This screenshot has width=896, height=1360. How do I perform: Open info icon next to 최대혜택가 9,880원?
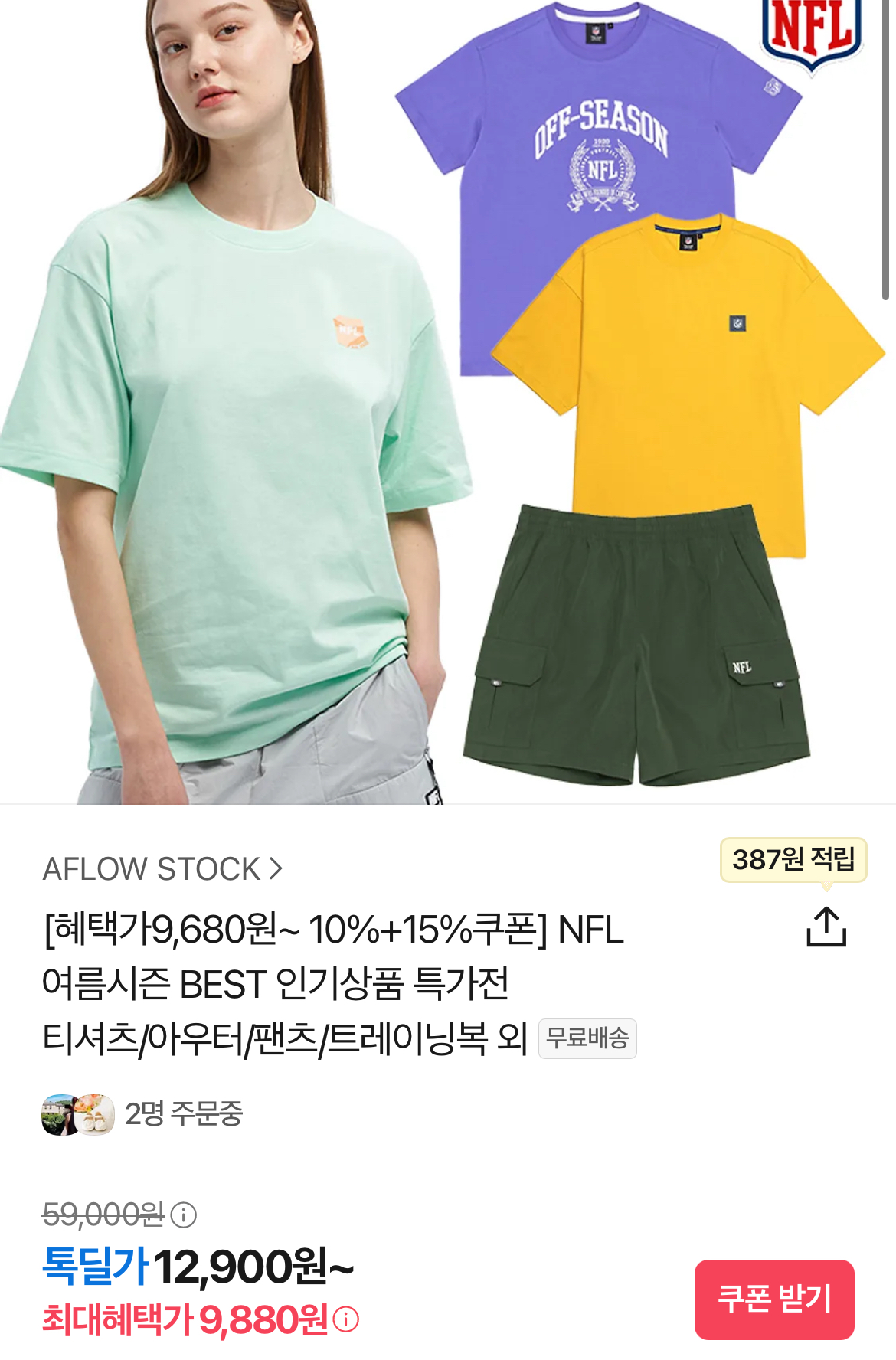(x=346, y=1319)
